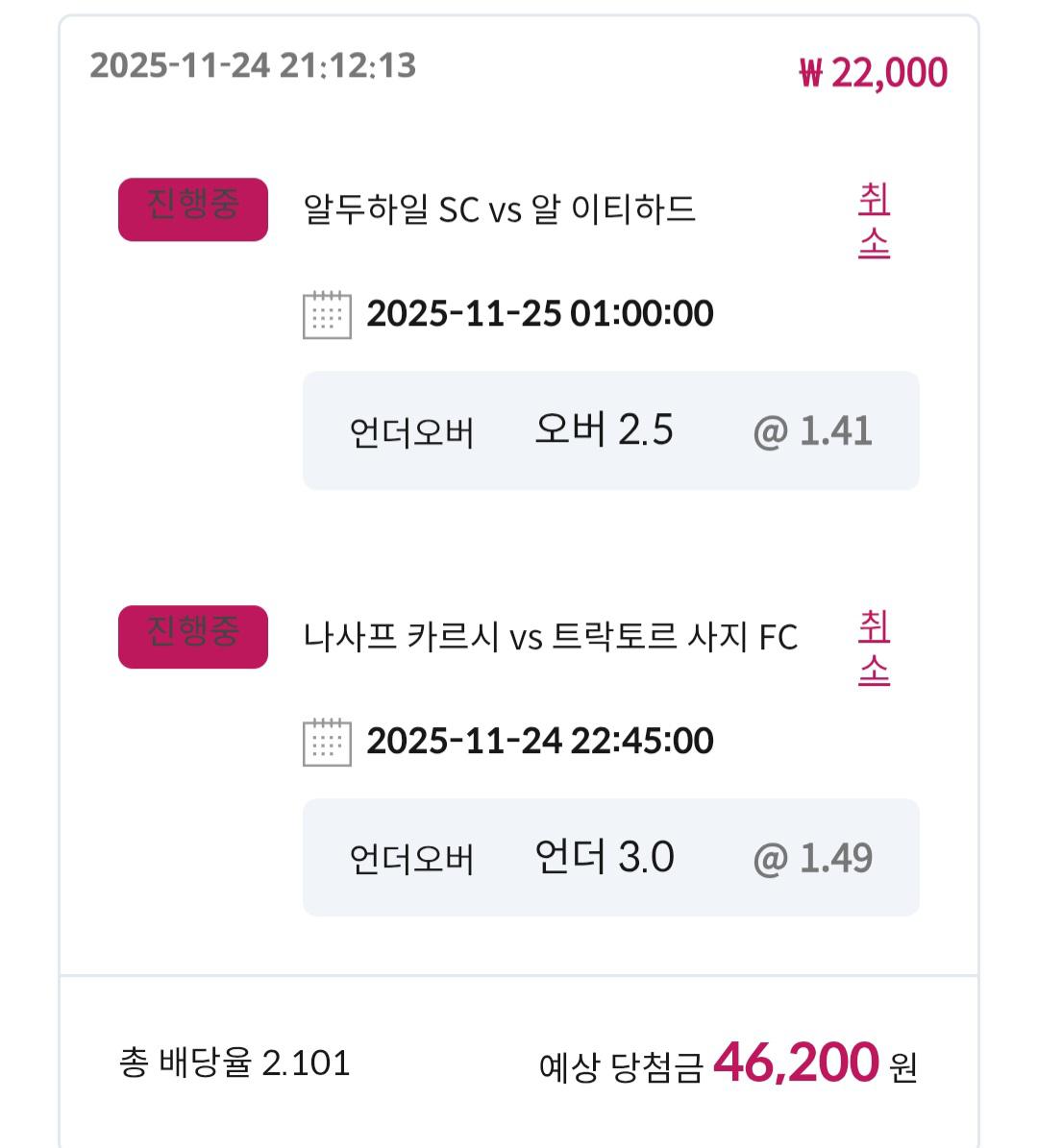Cancel the 나사프 카르시 vs 트락토르 사지 FC bet
The image size is (1038, 1148).
(x=874, y=648)
